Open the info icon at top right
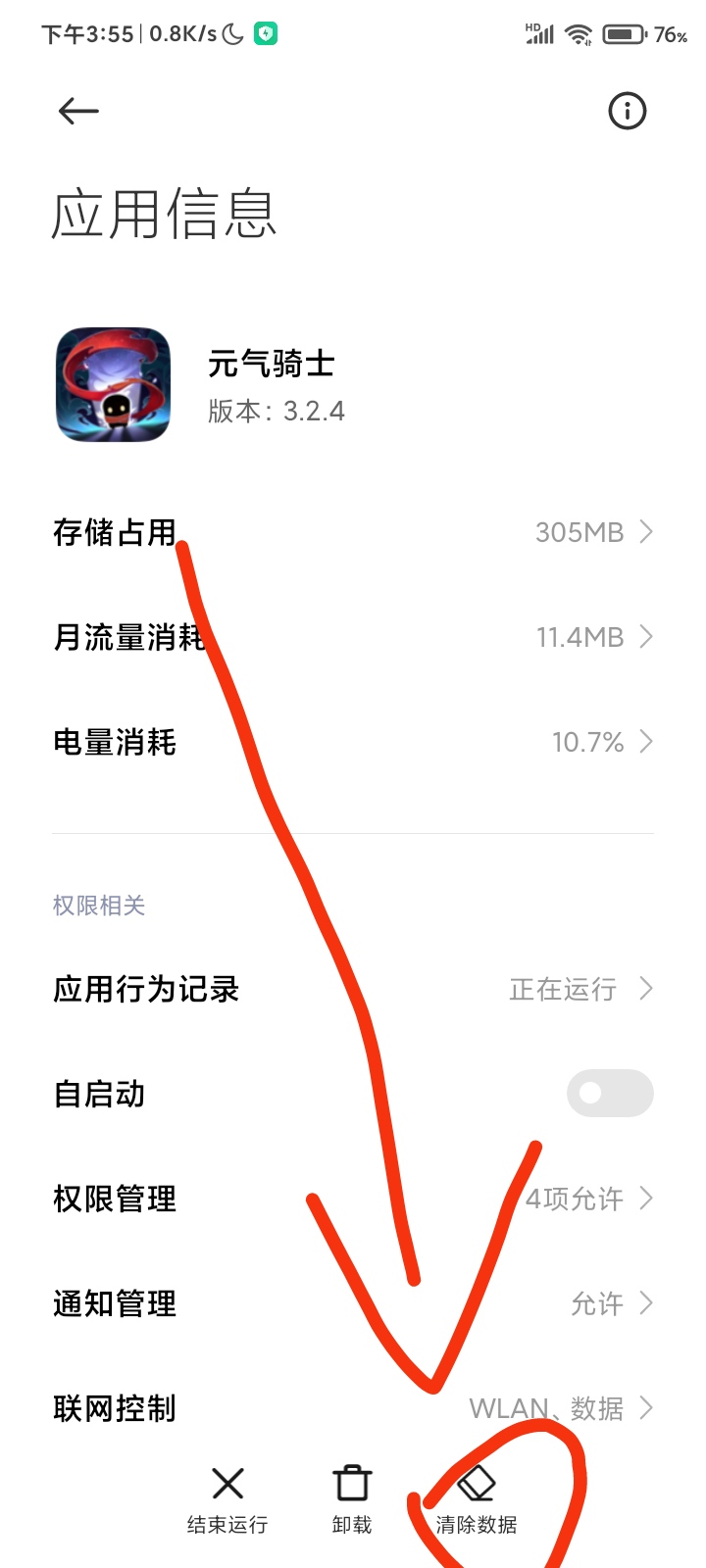This screenshot has width=706, height=1568. [628, 111]
